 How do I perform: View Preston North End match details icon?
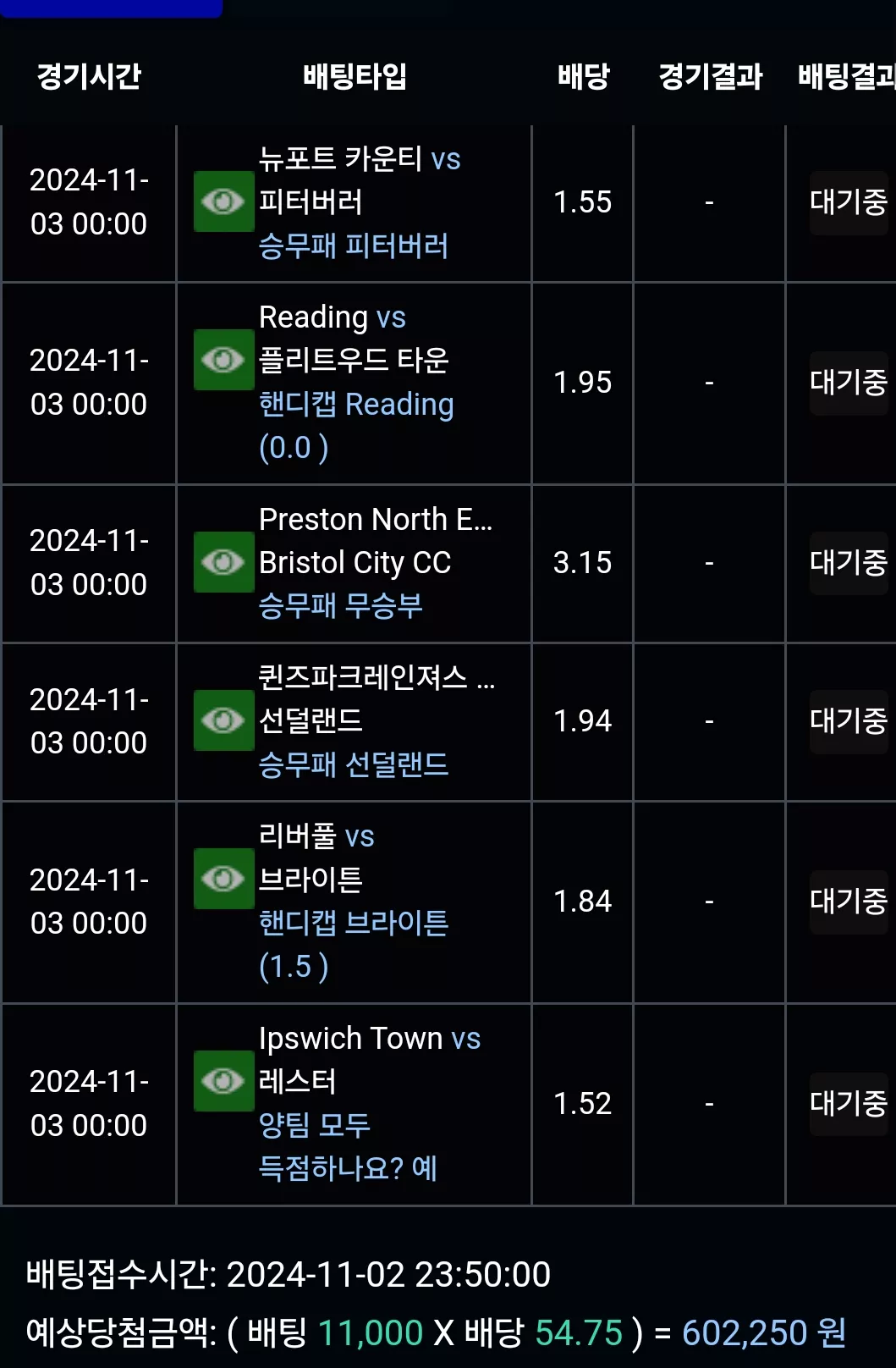223,562
